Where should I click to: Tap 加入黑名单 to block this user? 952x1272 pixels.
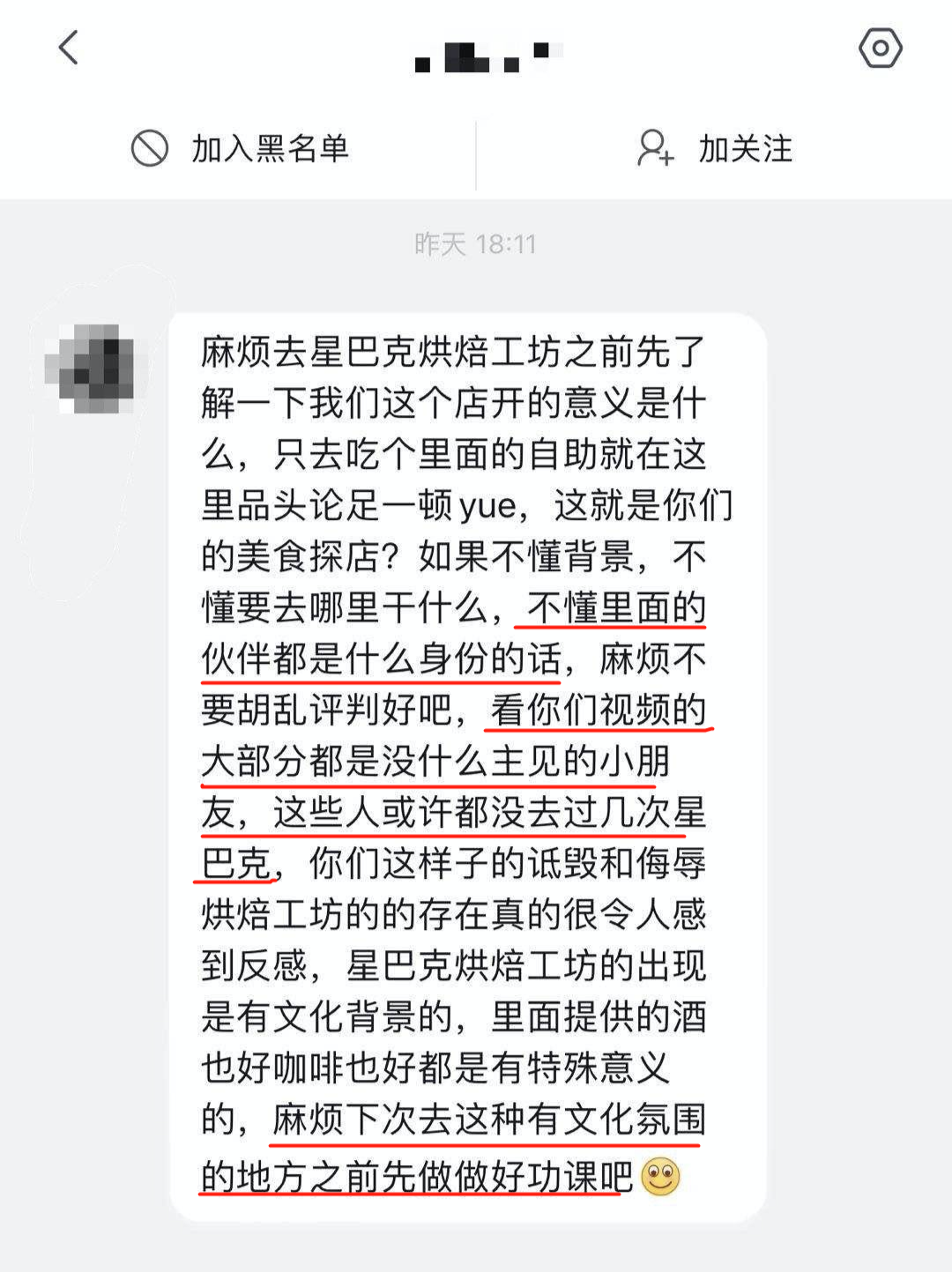(x=240, y=148)
